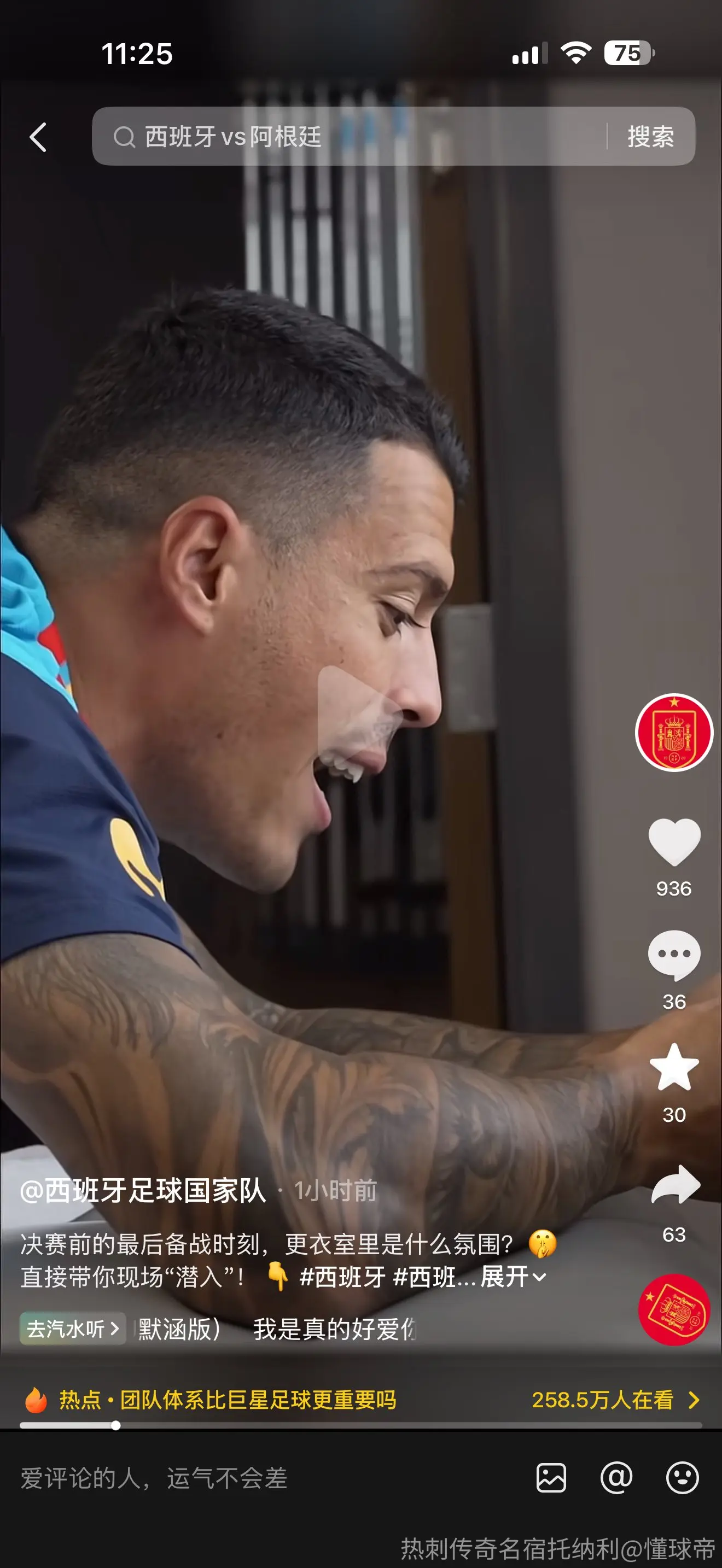
Task: Share this video using the arrow
Action: (675, 1185)
